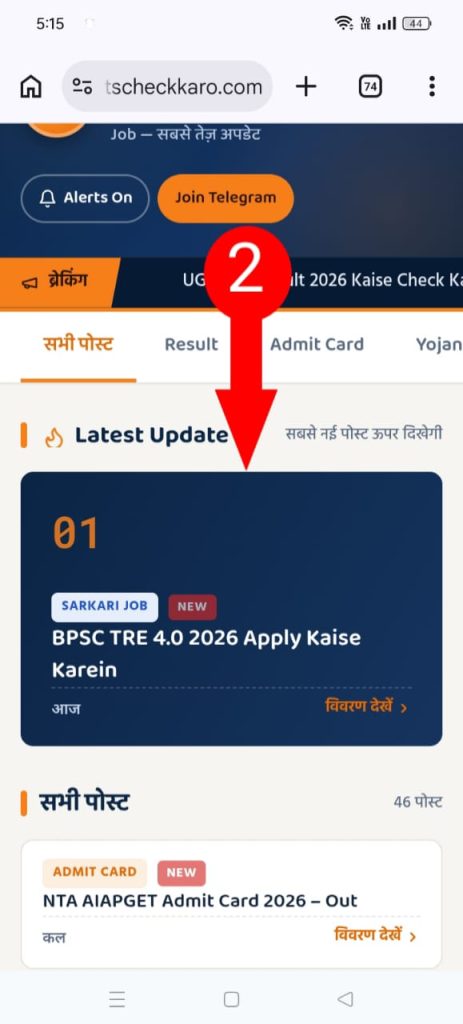The height and width of the screenshot is (1024, 463).
Task: Tap विवरण देखें on NTA AIAPGET post
Action: [375, 935]
